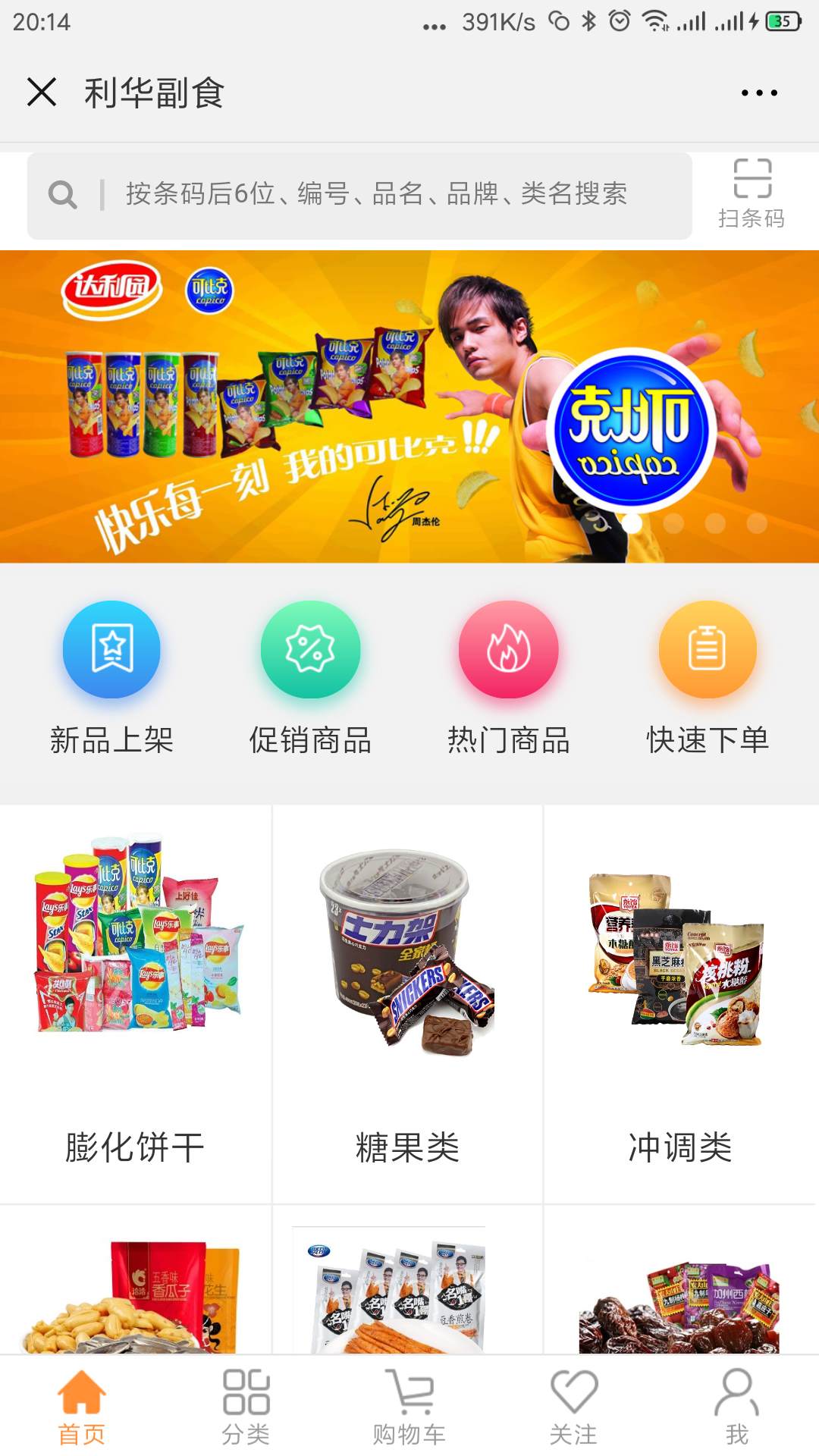Image resolution: width=819 pixels, height=1456 pixels.
Task: Open the 可比克 promotional banner
Action: tap(409, 406)
